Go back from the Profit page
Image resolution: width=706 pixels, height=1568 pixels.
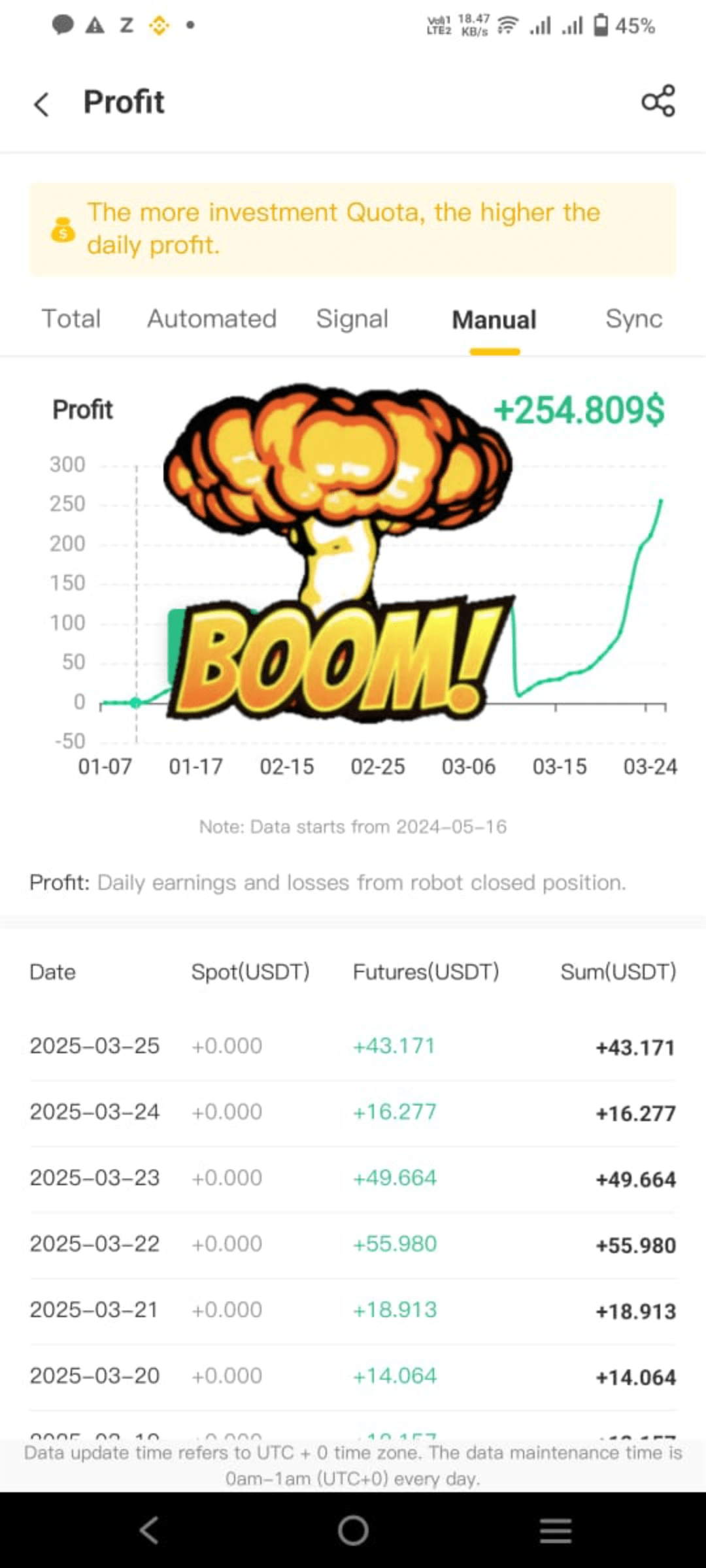(42, 104)
